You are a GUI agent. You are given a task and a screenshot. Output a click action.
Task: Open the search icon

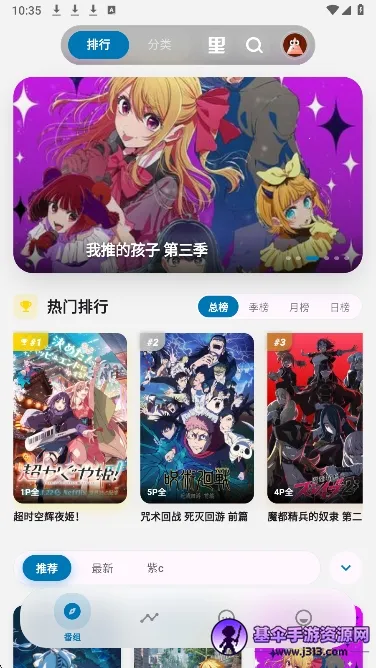coord(254,45)
